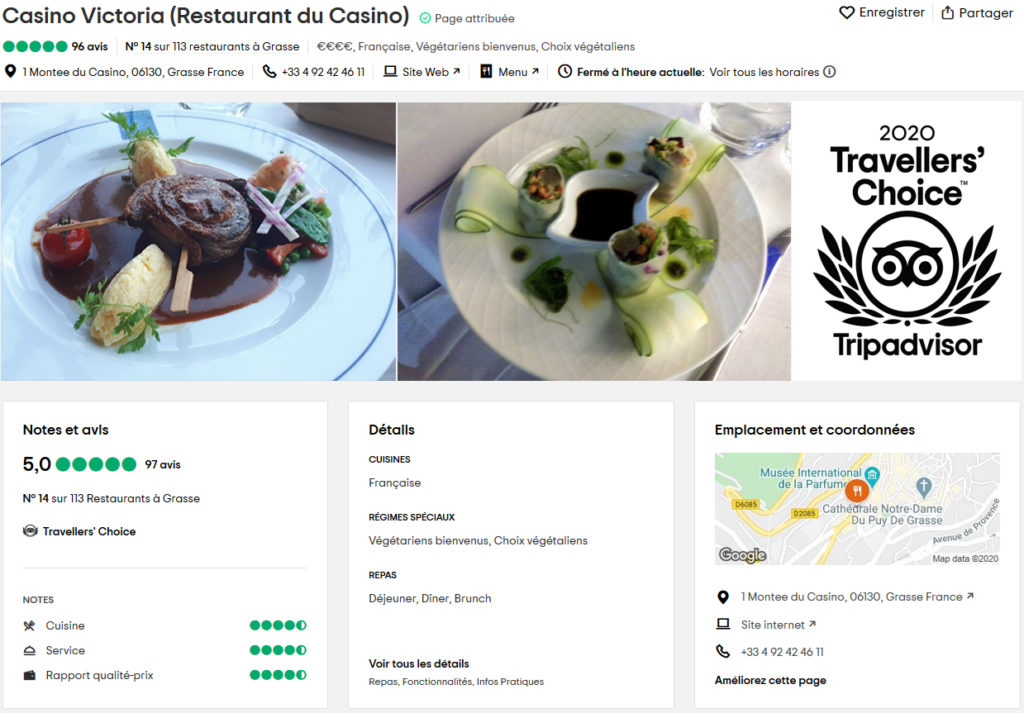Open the Site Web link
Viewport: 1024px width, 713px height.
click(431, 72)
